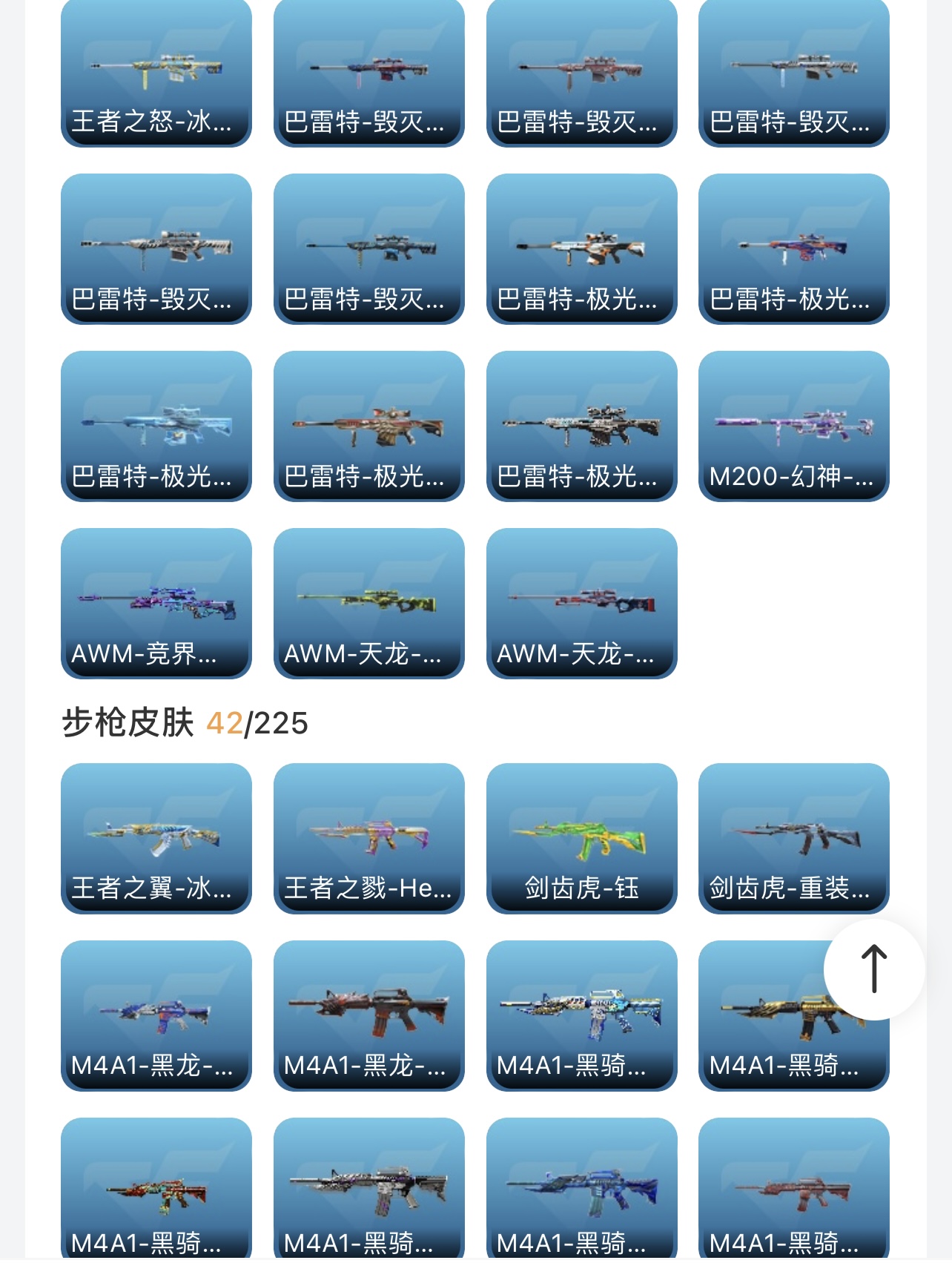Open the blue M4A1-黑龙 skin tile
Screen dimensions: 952x1263
(x=156, y=1015)
